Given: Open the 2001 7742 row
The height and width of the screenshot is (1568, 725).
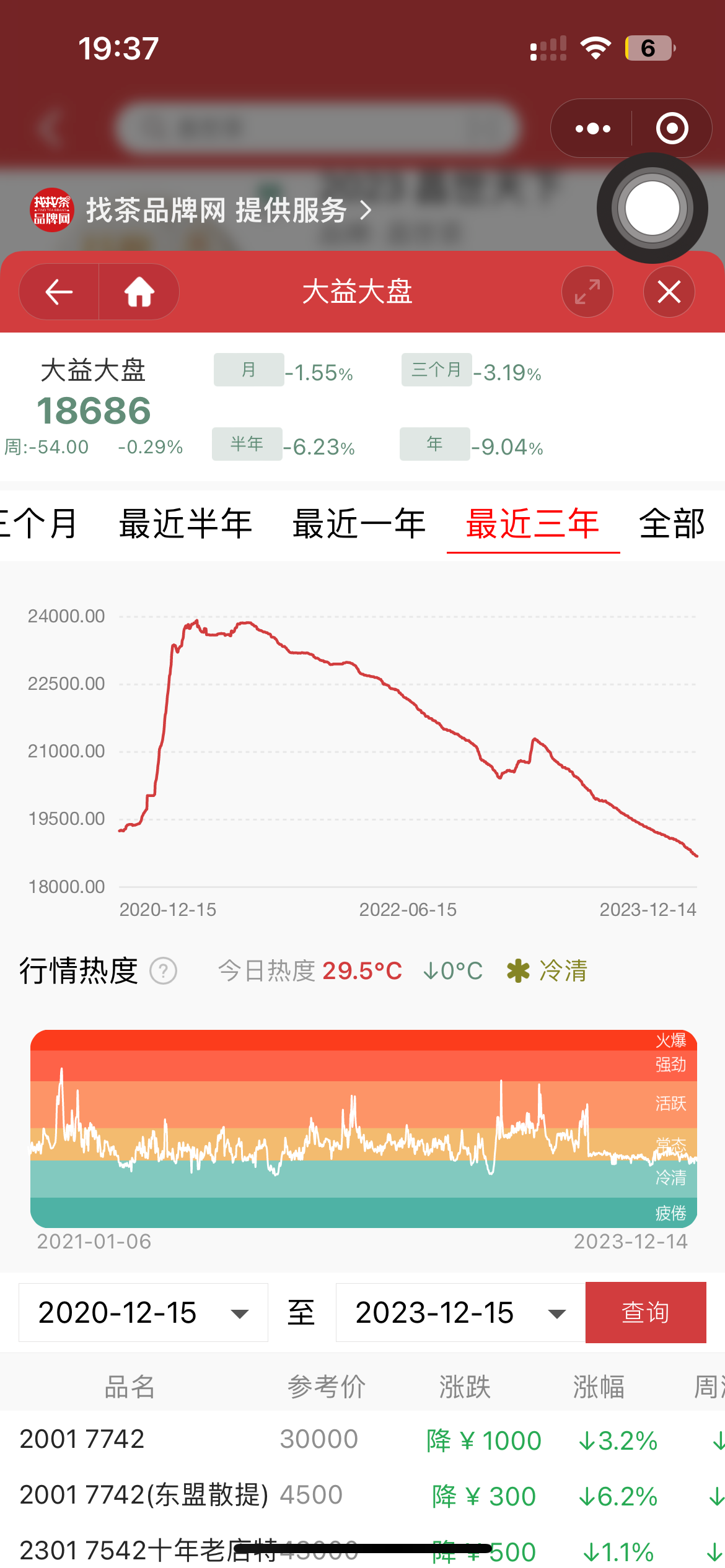Looking at the screenshot, I should pyautogui.click(x=82, y=1439).
